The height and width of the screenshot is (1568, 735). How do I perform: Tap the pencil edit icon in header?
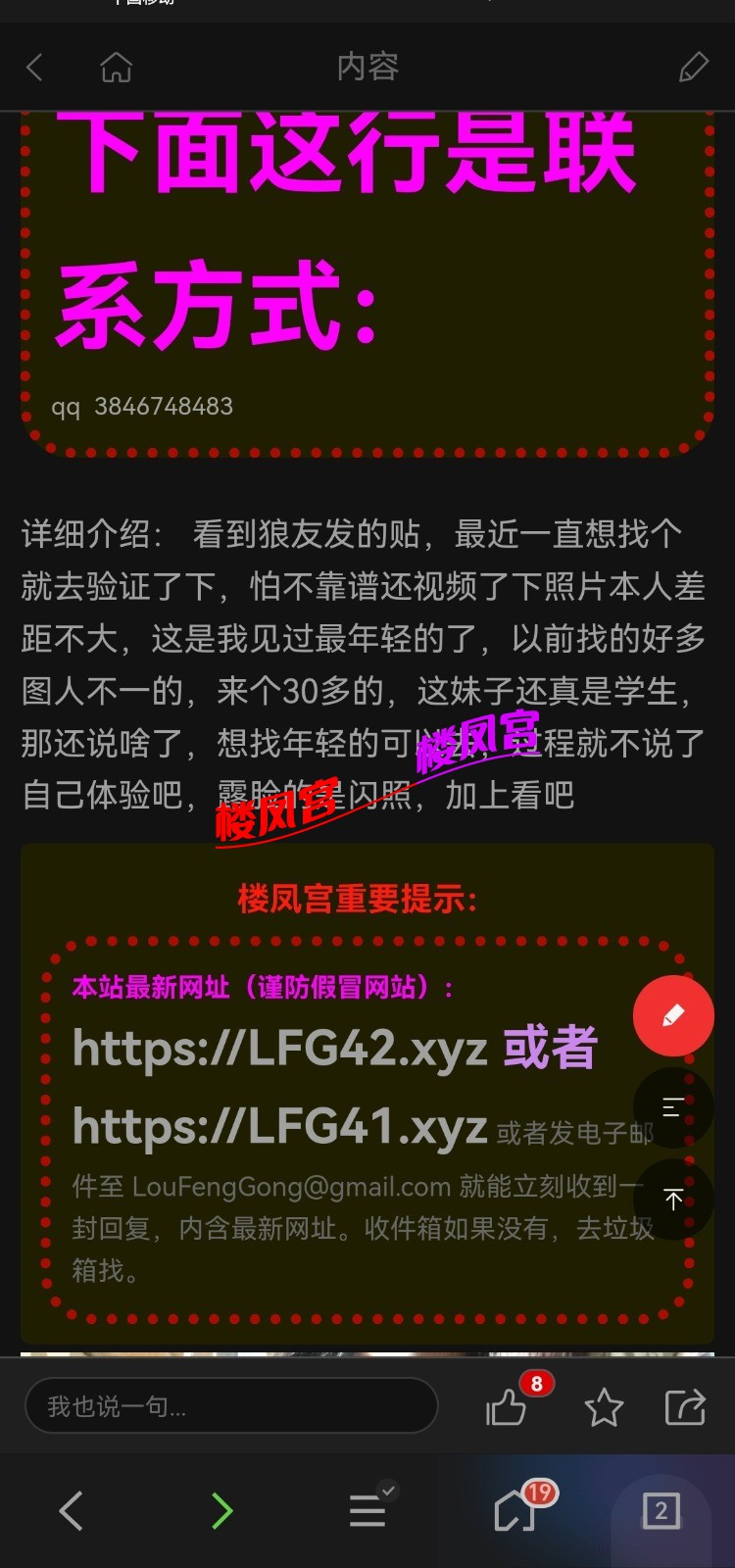coord(693,68)
